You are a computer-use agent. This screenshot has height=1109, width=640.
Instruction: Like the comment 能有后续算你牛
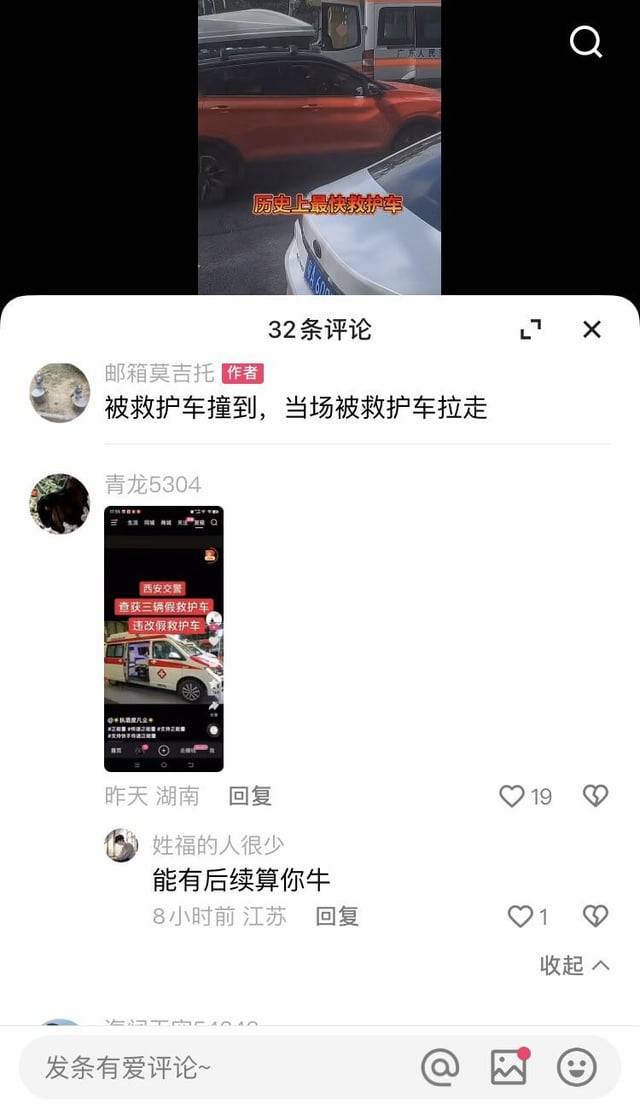click(x=528, y=917)
